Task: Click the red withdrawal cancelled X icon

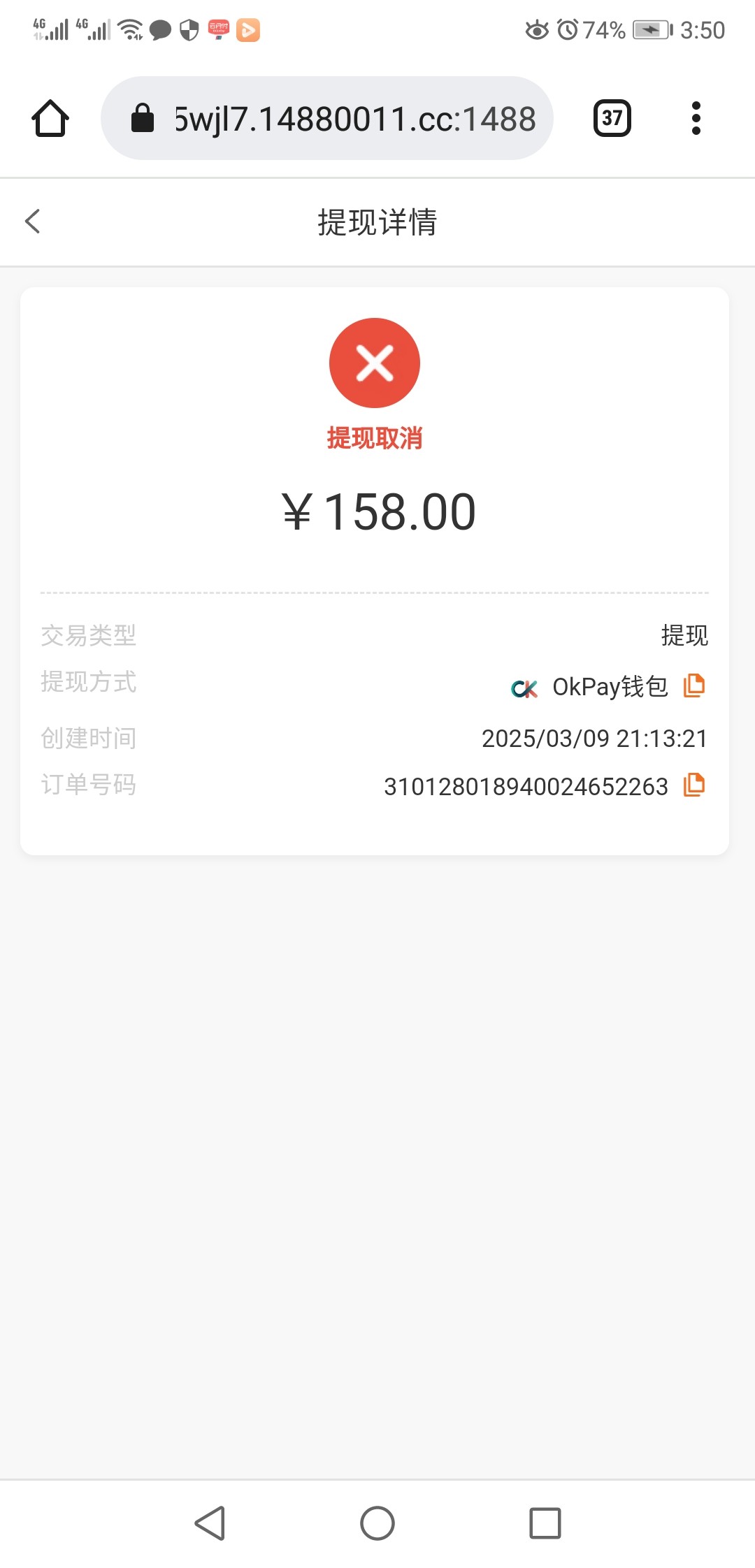Action: [x=375, y=362]
